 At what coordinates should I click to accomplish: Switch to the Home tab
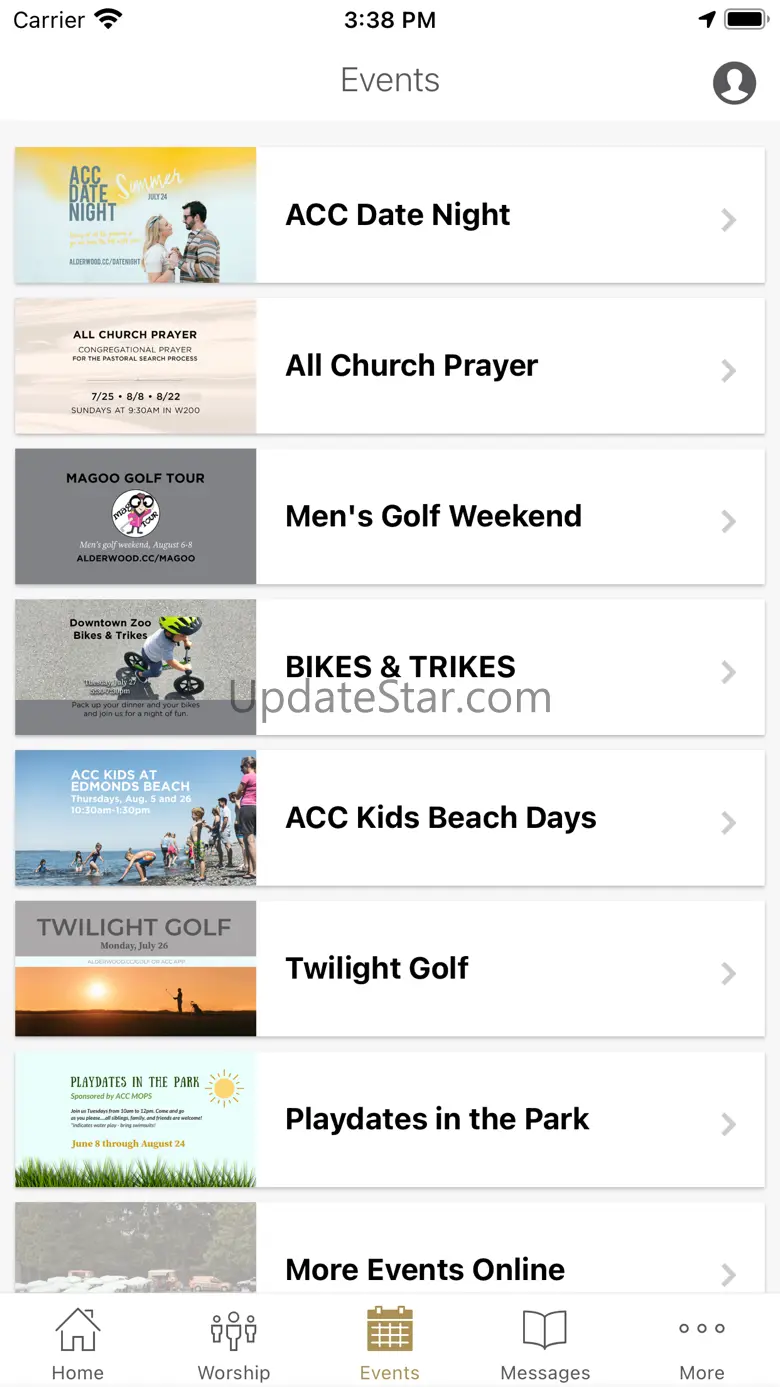(78, 1343)
